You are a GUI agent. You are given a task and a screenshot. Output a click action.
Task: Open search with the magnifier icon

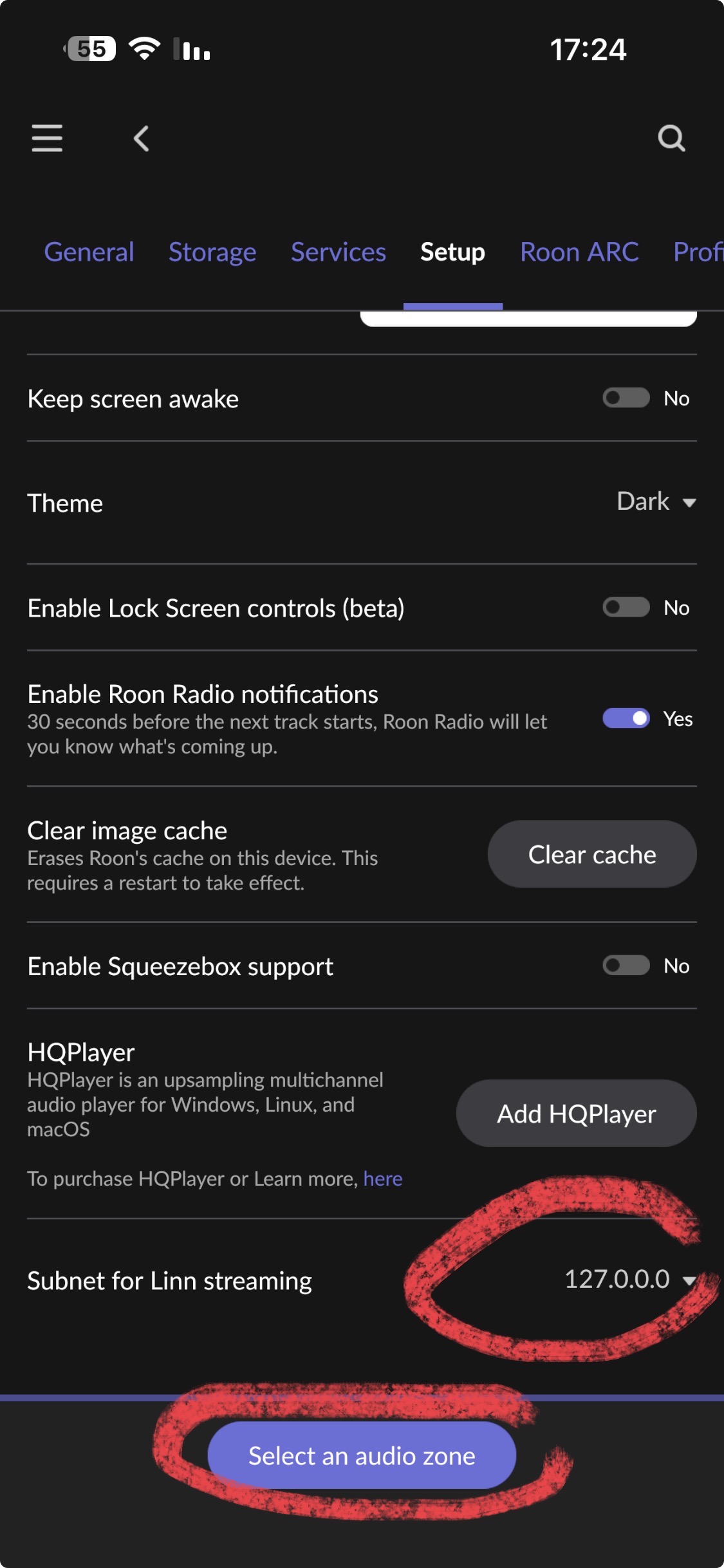[671, 138]
